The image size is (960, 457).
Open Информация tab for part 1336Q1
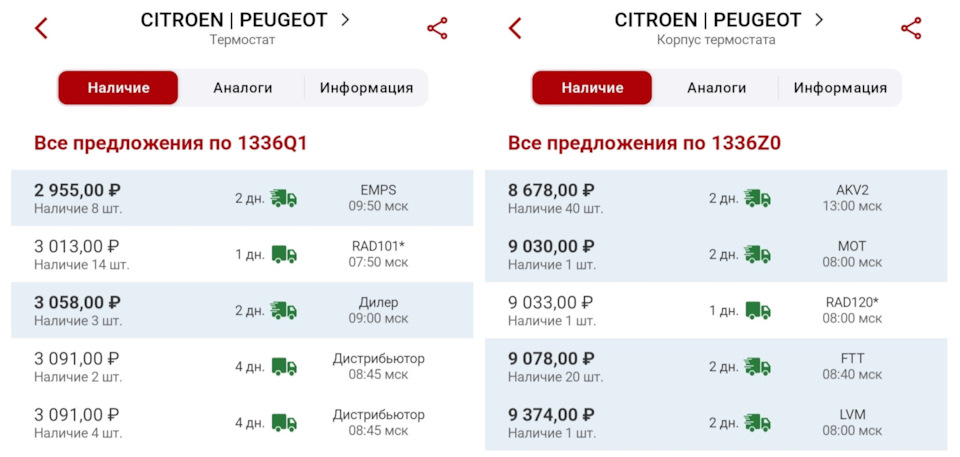click(x=366, y=88)
